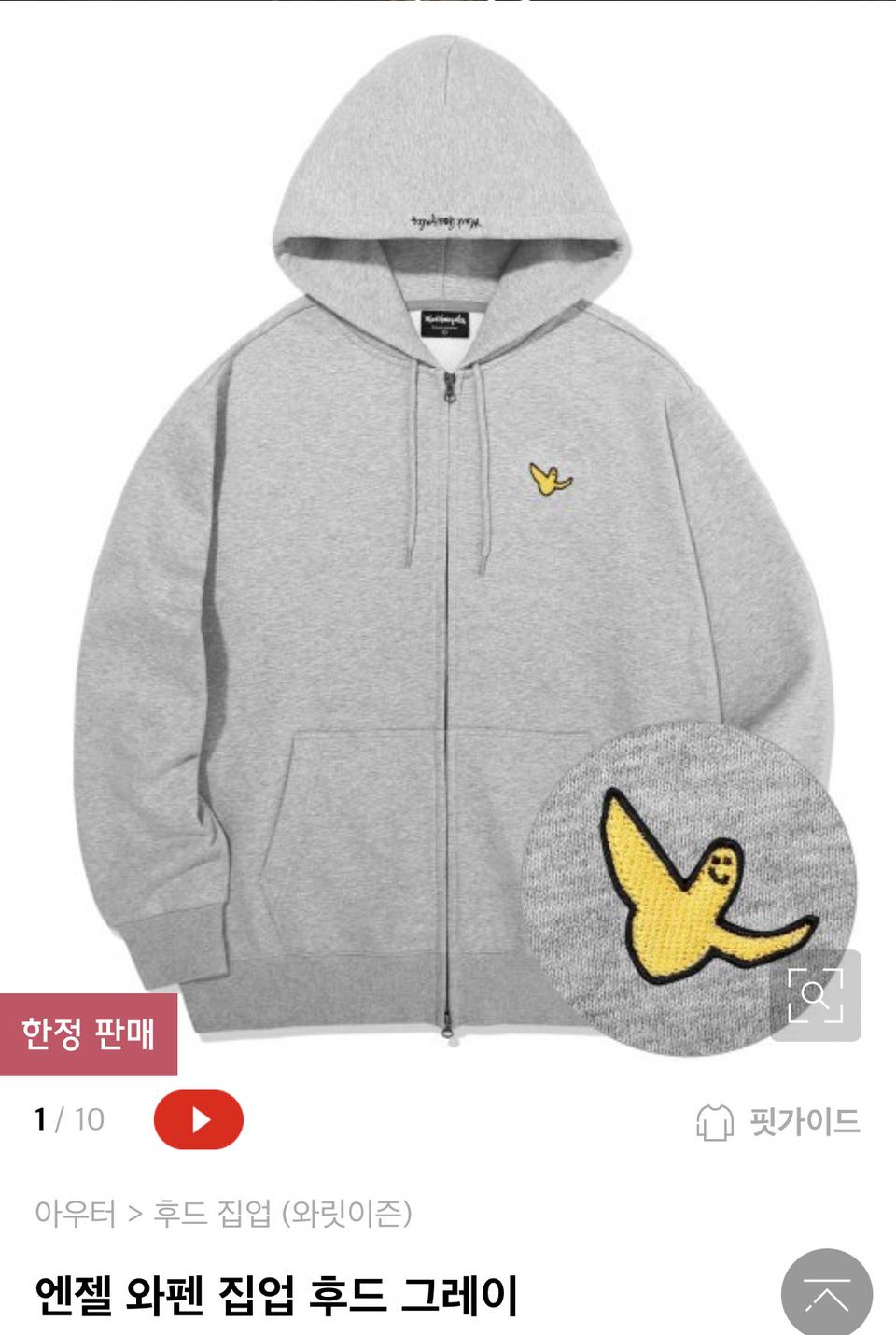Image resolution: width=896 pixels, height=1335 pixels.
Task: Hit the play icon to watch product video
Action: coord(199,1120)
